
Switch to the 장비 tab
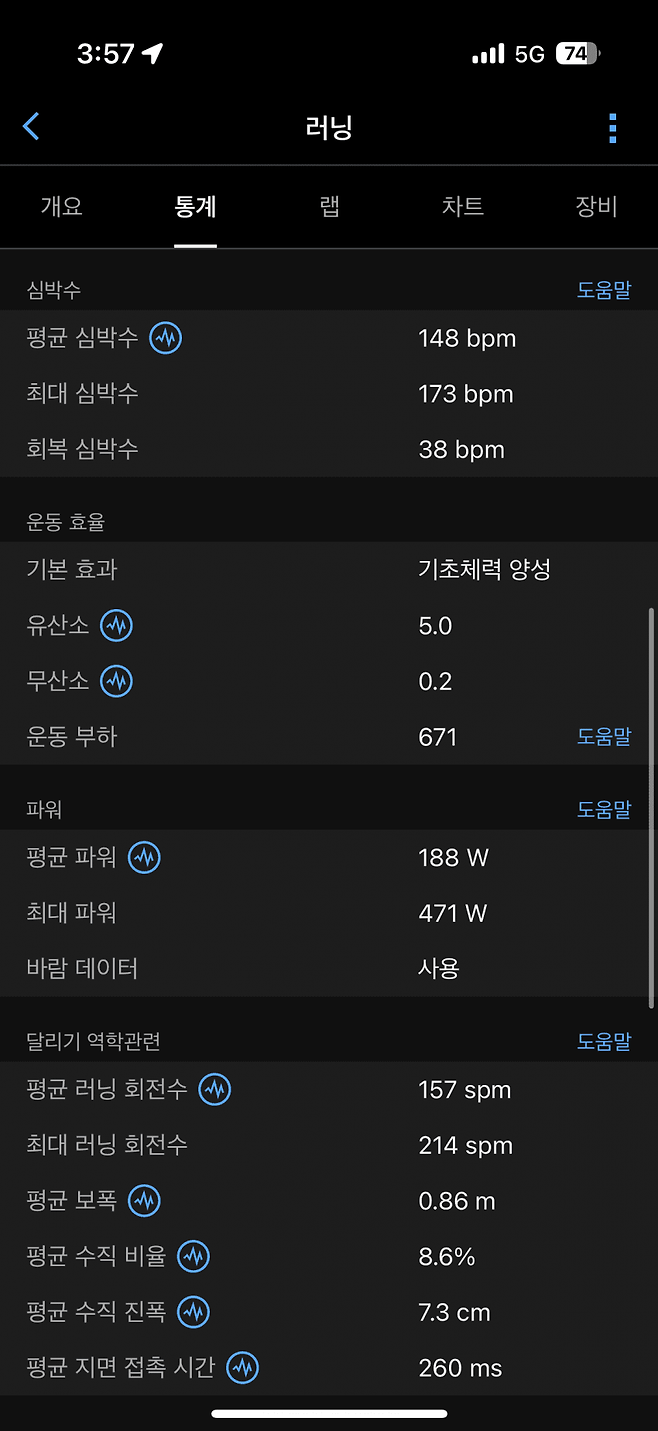[x=596, y=207]
